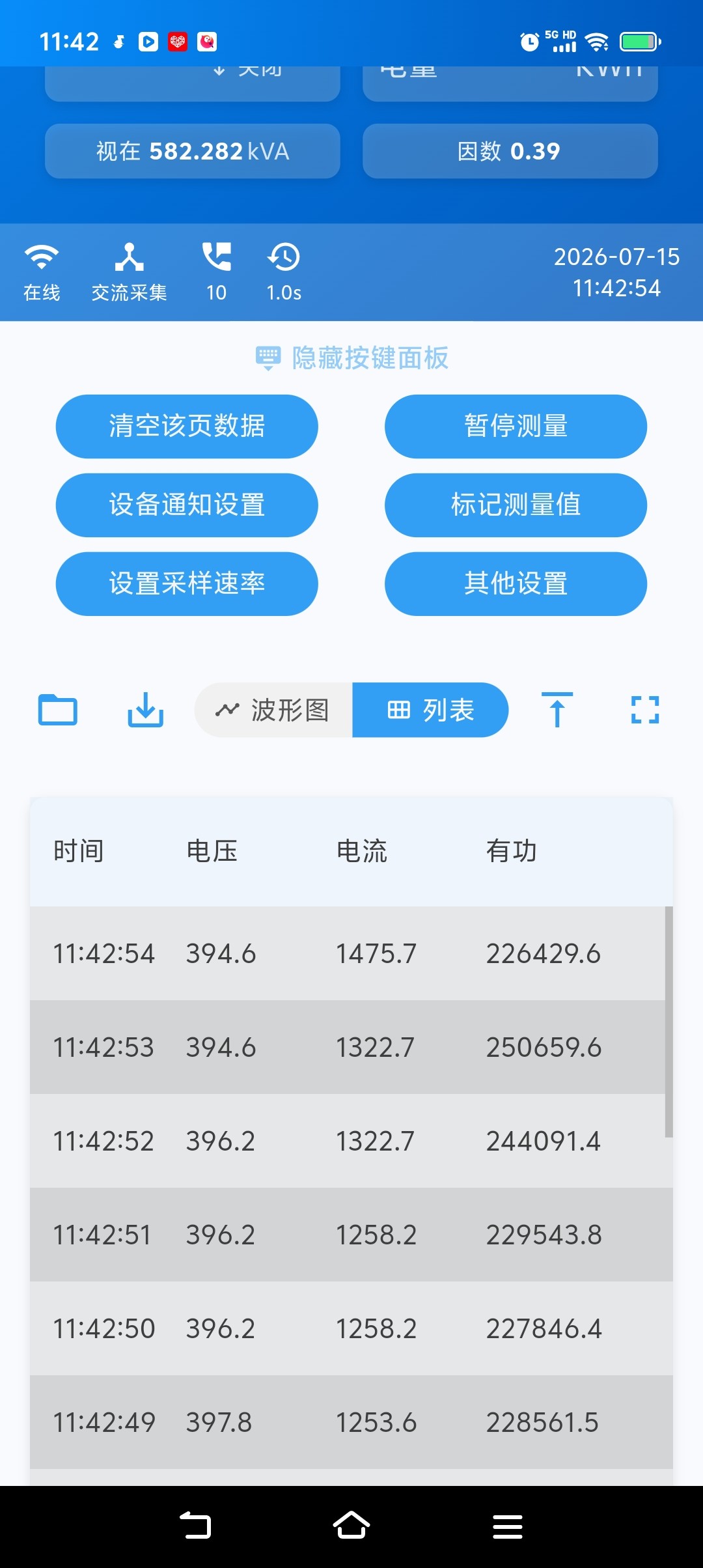Tap the 视在 582.282 kVA tile
This screenshot has width=703, height=1568.
(x=193, y=151)
